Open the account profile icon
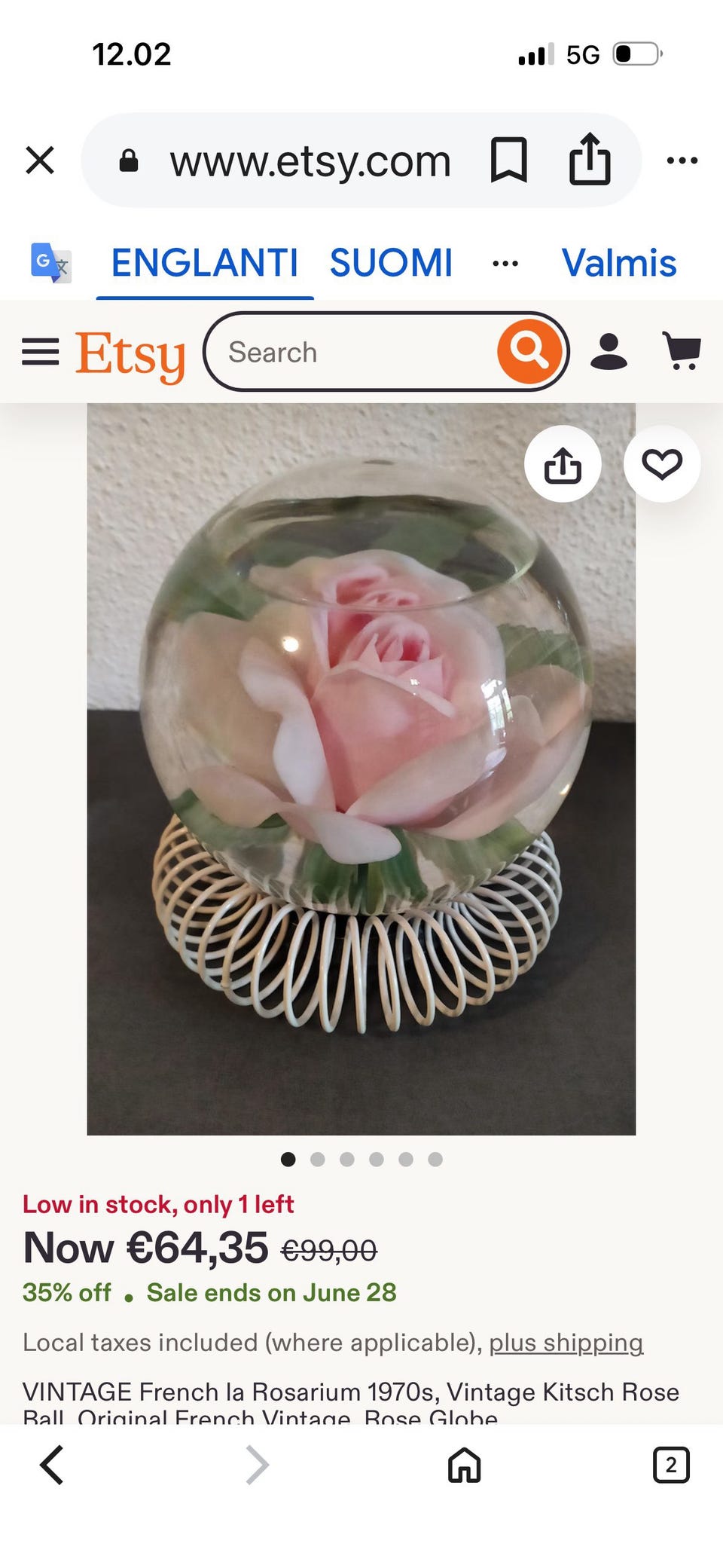 point(609,352)
